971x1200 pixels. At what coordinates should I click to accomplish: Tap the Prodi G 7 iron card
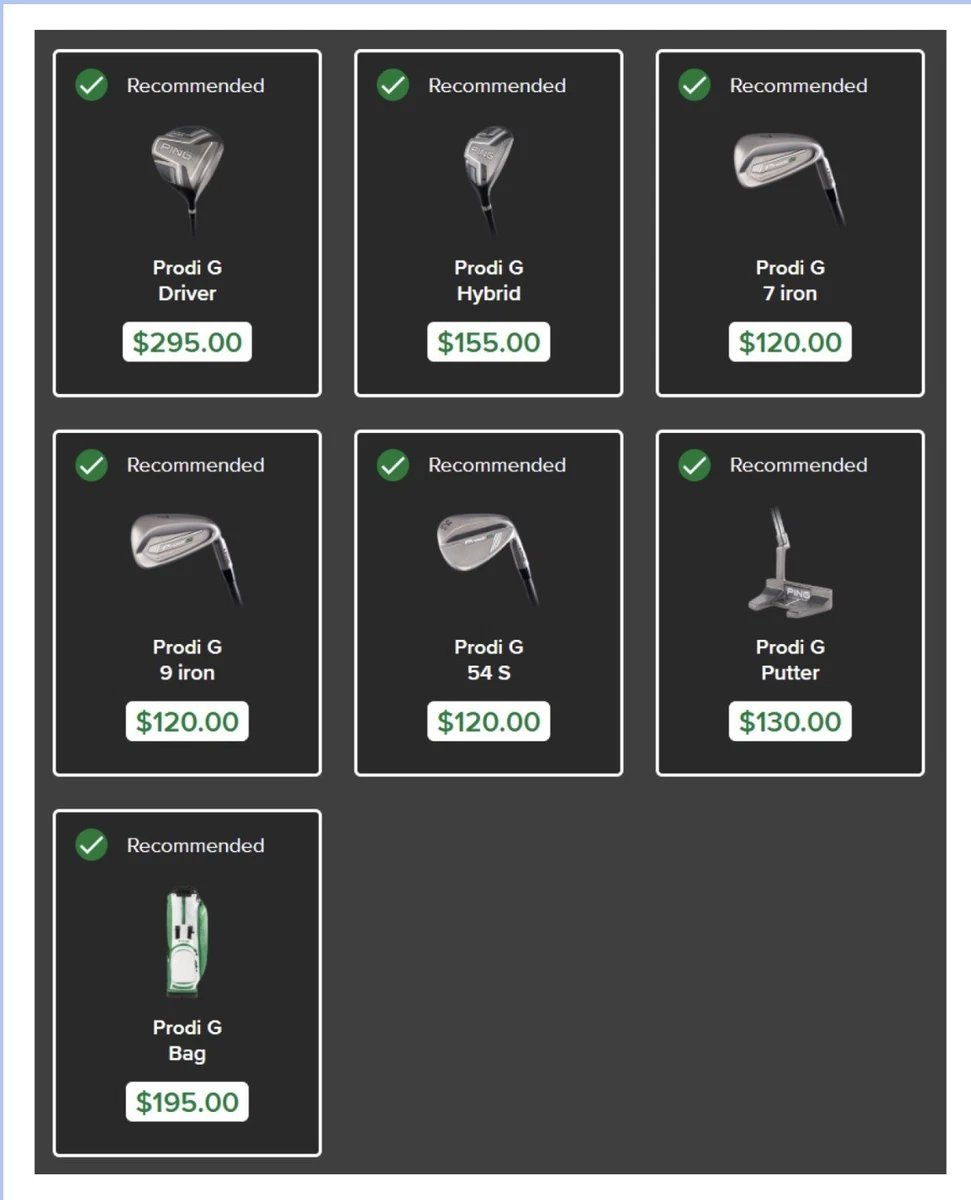(790, 223)
